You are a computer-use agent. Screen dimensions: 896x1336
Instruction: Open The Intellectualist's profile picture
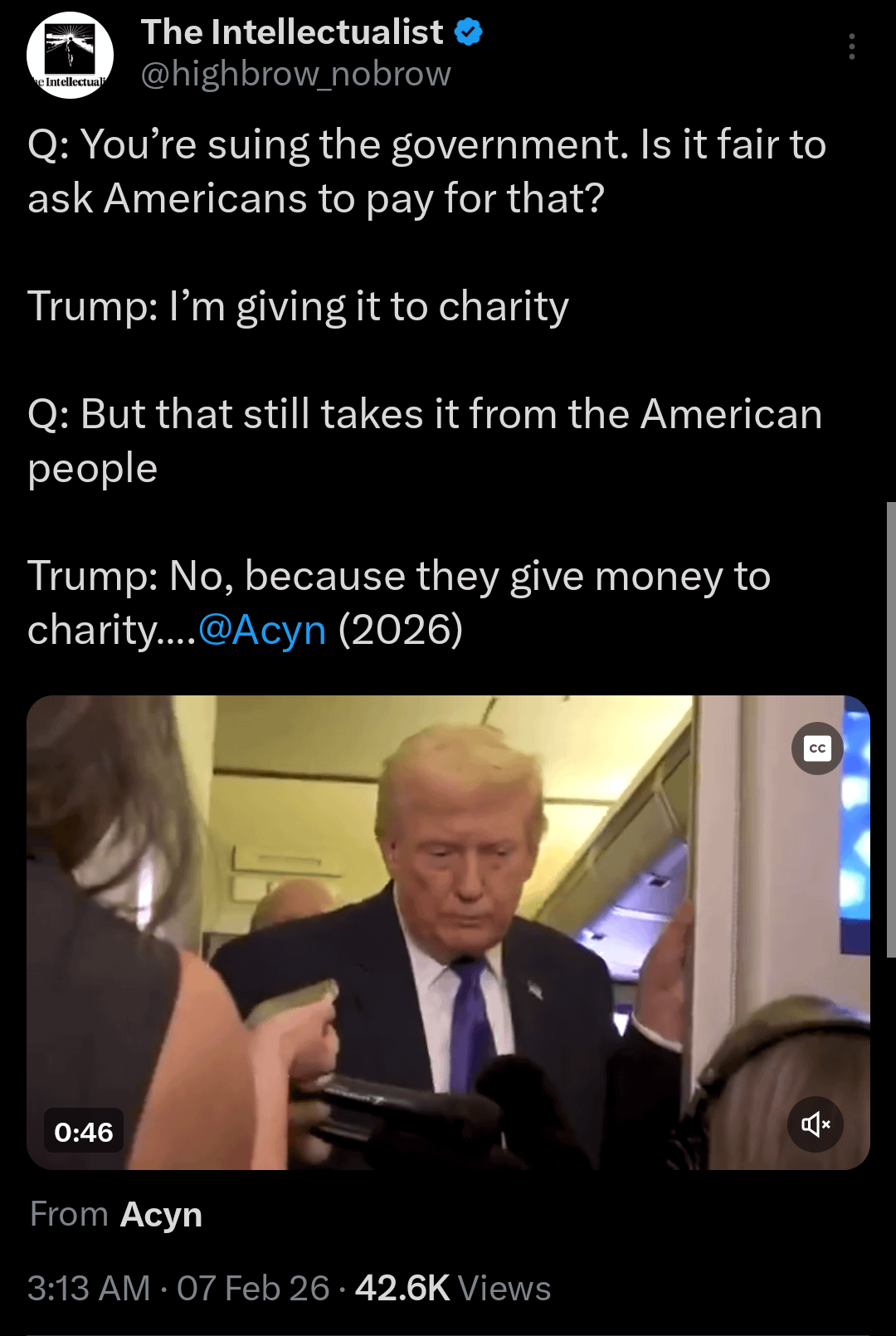pyautogui.click(x=70, y=56)
